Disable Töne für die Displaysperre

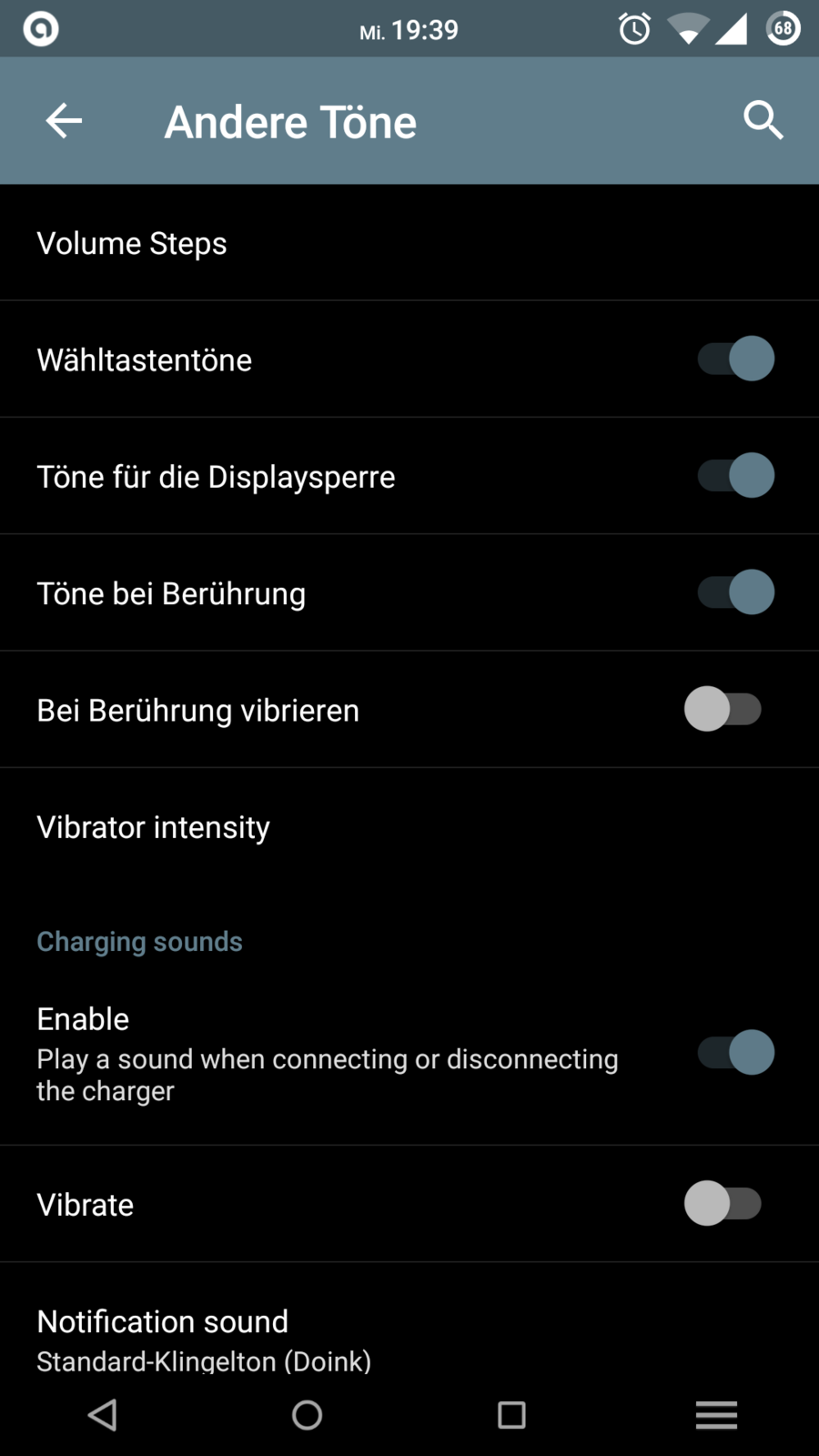735,476
